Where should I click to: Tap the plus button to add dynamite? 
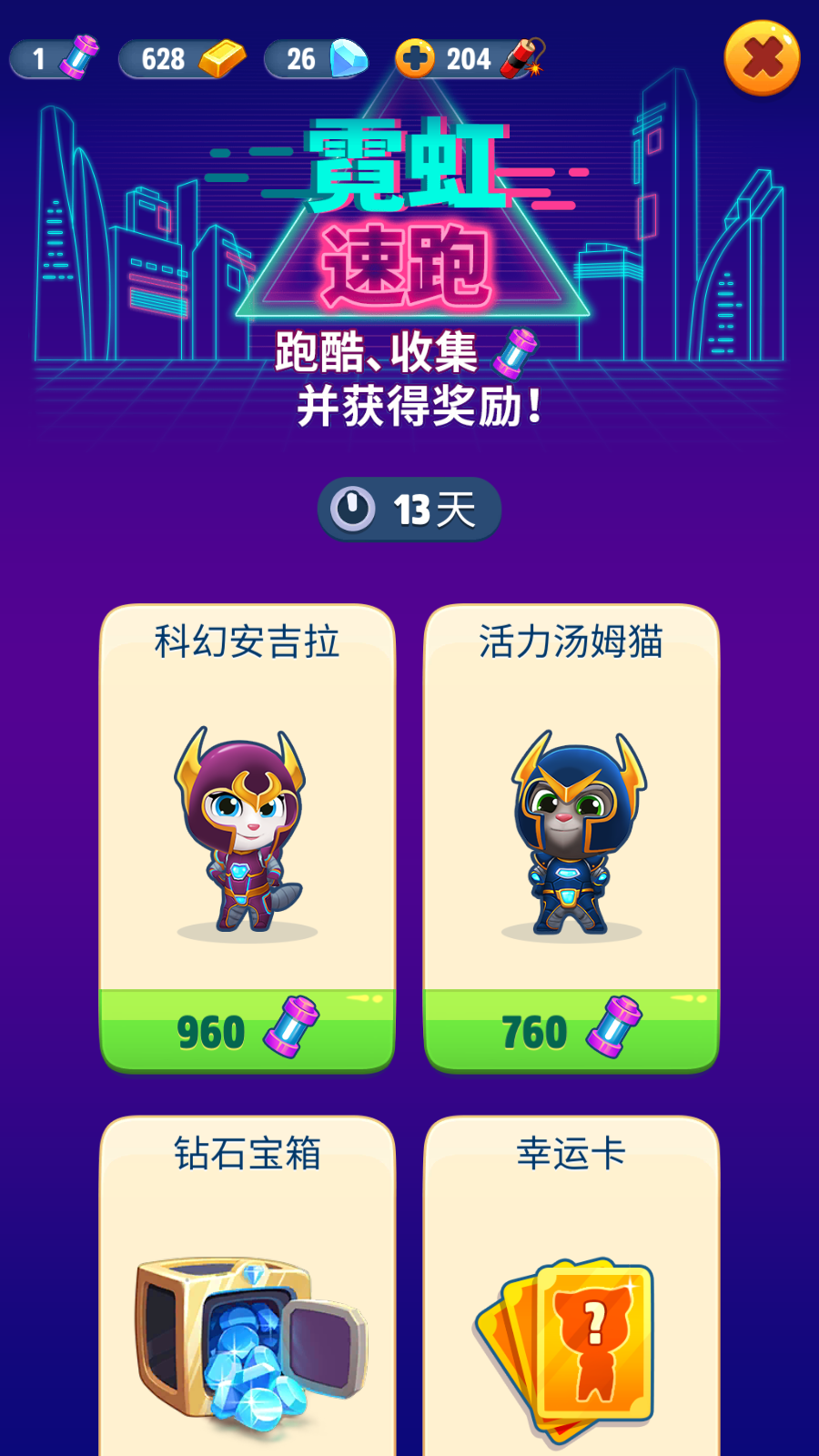415,59
